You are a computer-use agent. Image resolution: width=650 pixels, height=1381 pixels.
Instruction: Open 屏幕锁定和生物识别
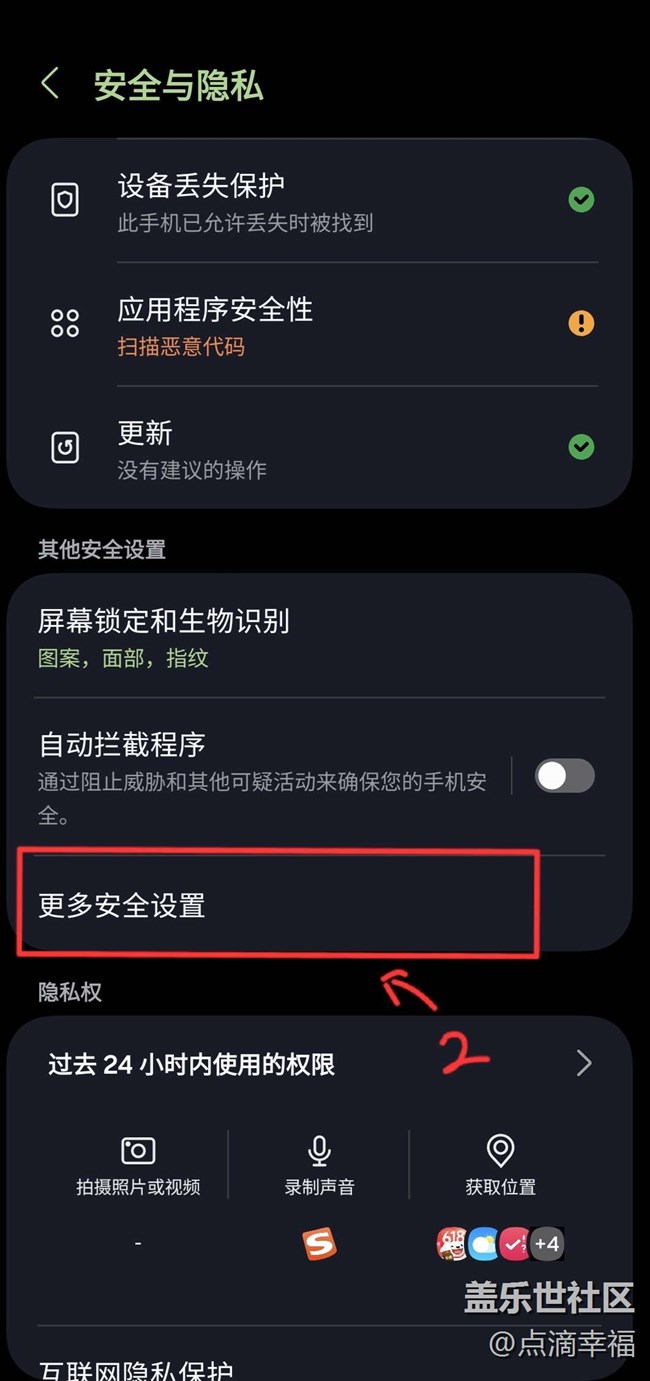tap(319, 636)
